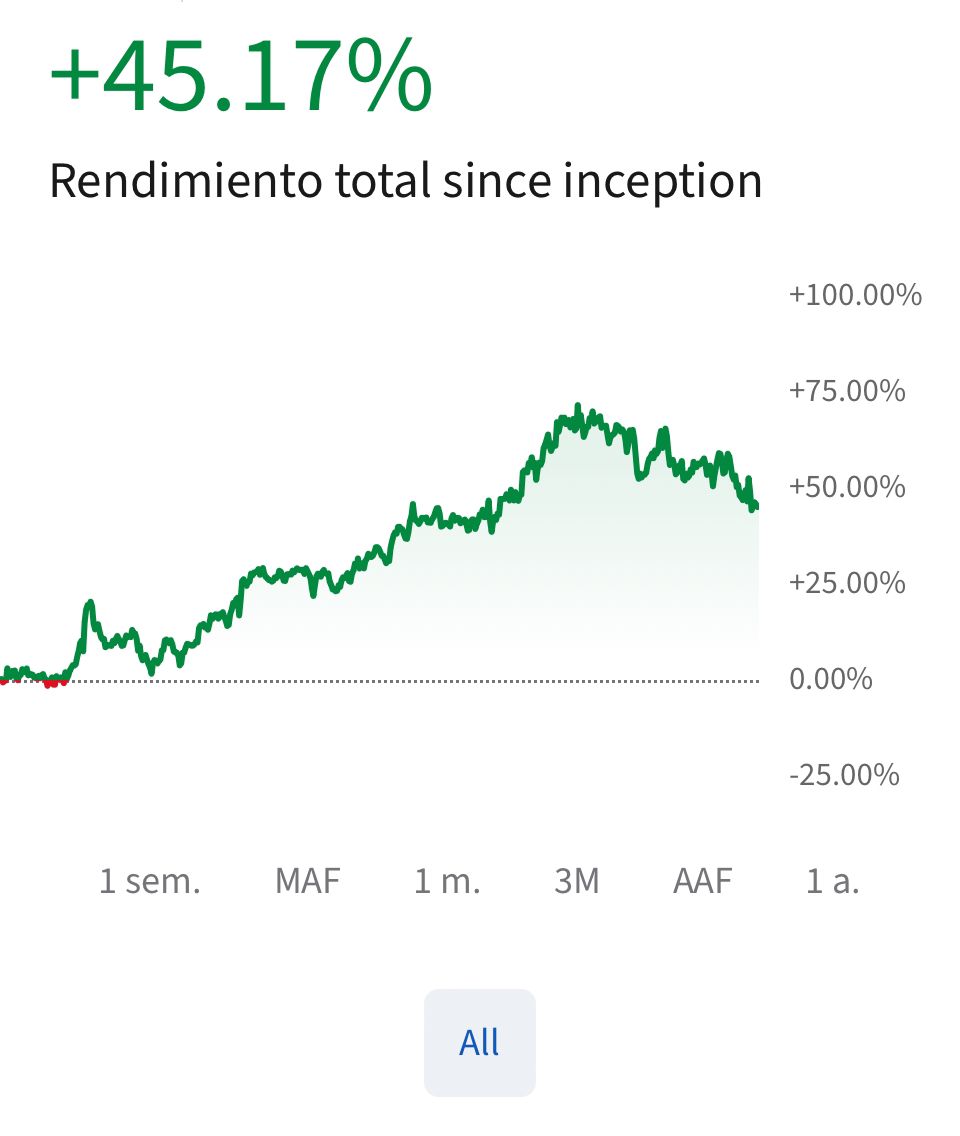Switch chart to MAF range
Viewport: 960px width, 1136px height.
[x=308, y=881]
